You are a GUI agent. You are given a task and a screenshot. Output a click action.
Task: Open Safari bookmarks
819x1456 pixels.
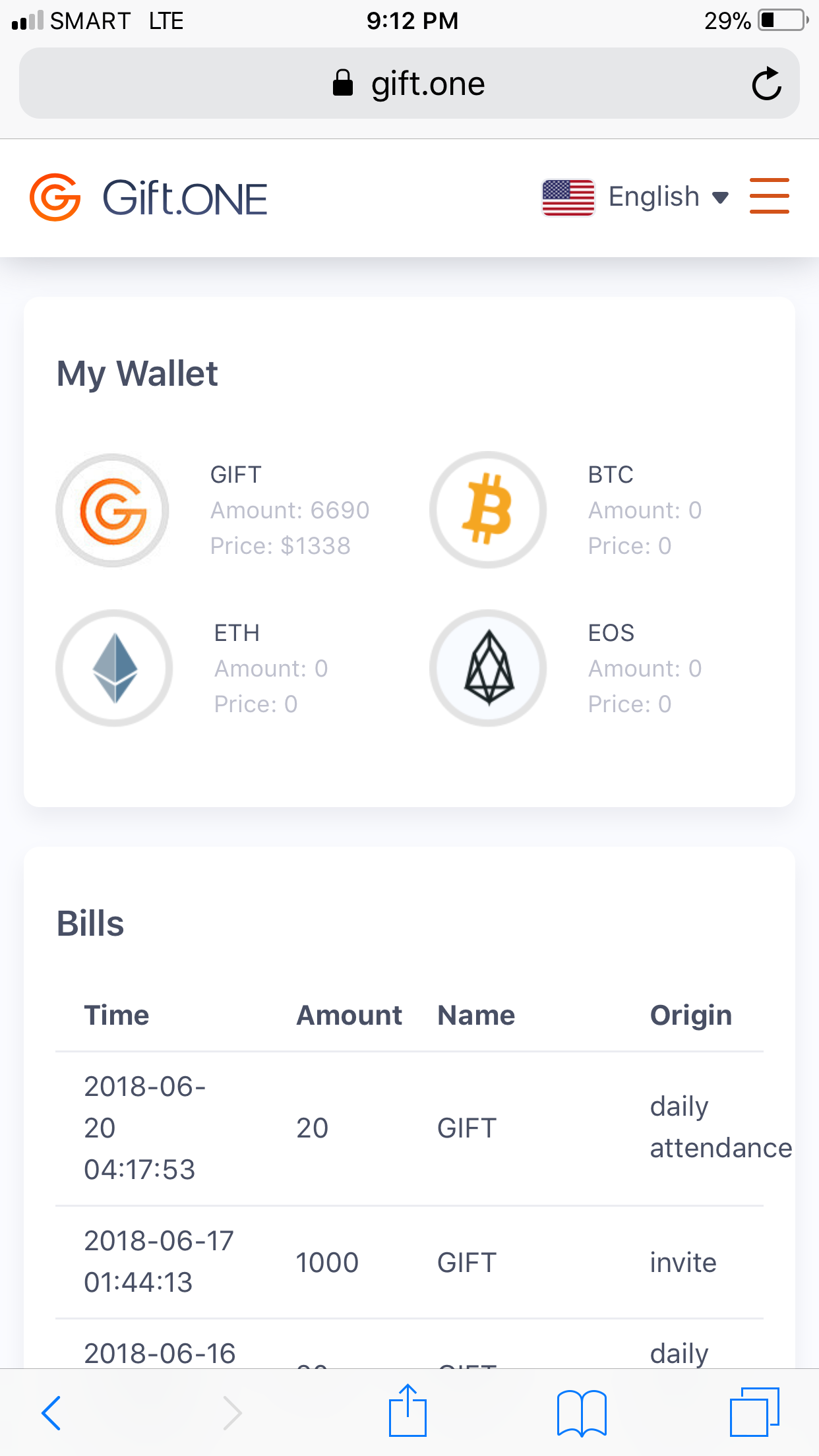point(582,1412)
